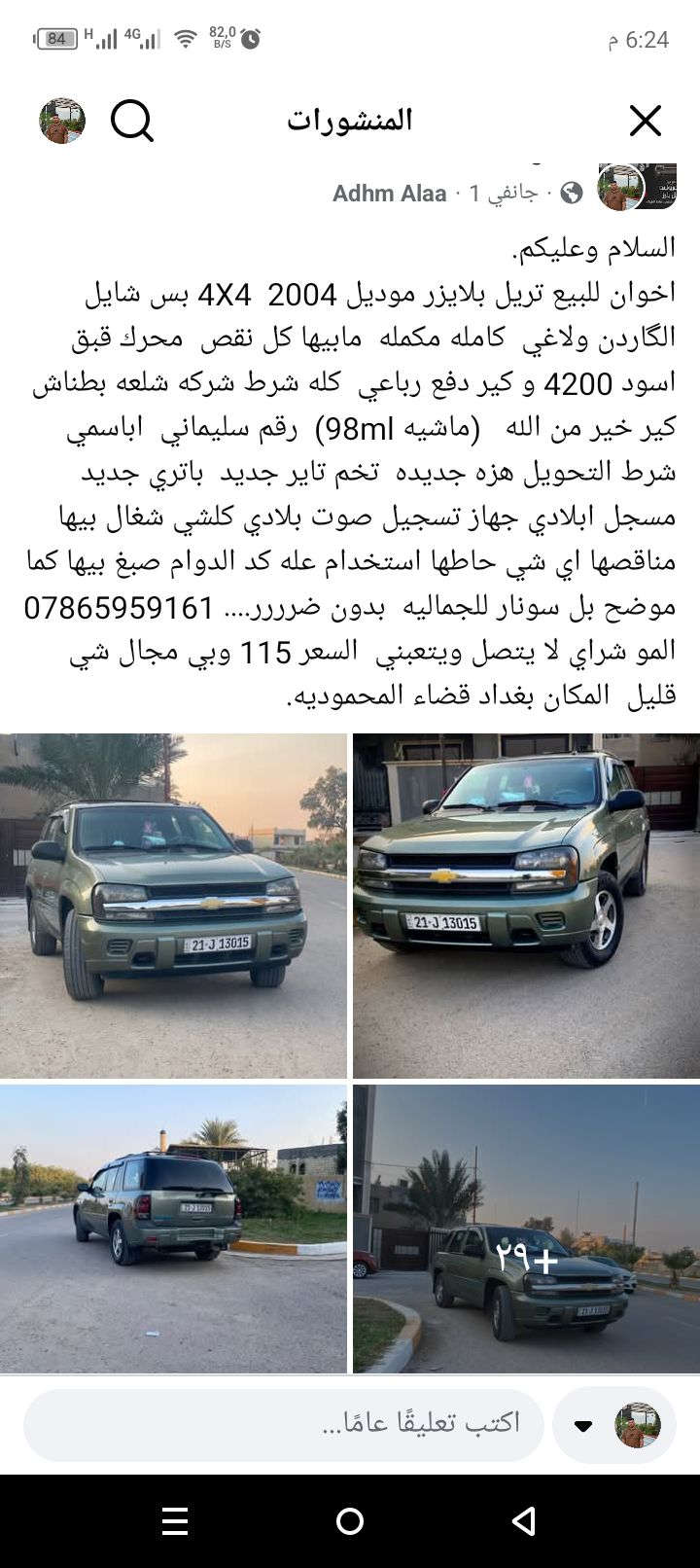Screen dimensions: 700x1568
Task: Open close-up front photo of Trailblazer
Action: (x=526, y=906)
